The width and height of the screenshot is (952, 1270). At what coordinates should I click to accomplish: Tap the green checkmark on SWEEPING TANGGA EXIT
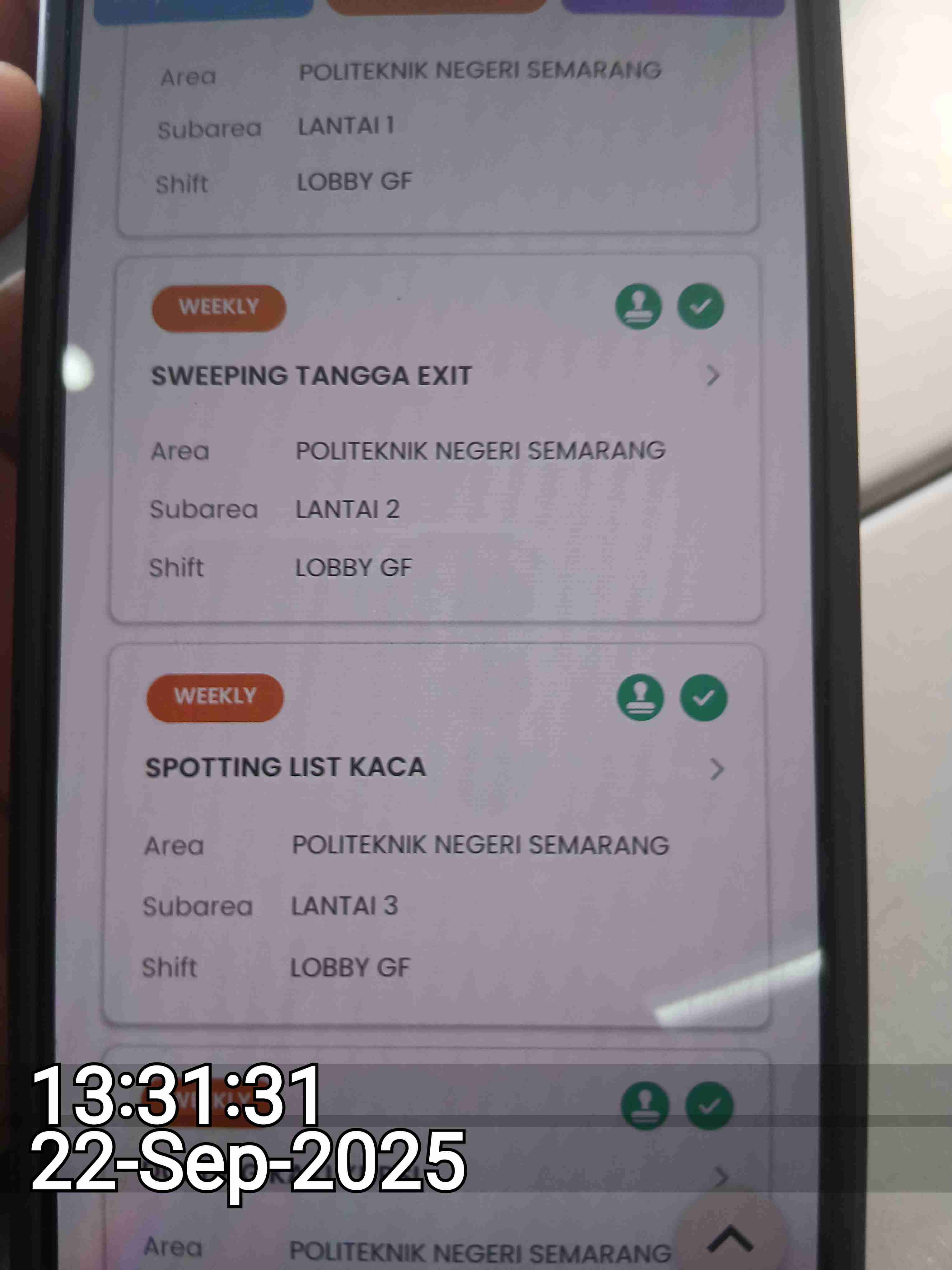pyautogui.click(x=700, y=307)
